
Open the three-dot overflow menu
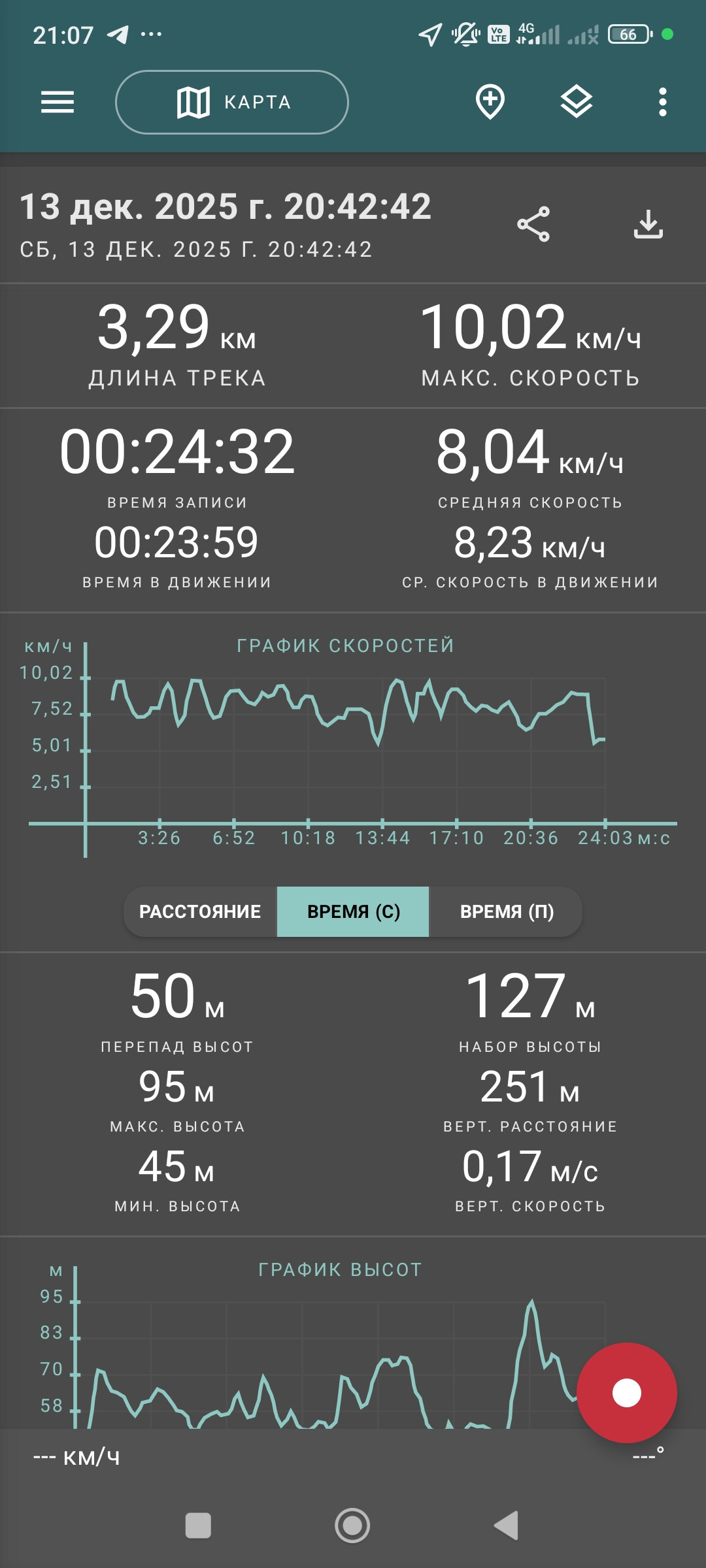[663, 102]
